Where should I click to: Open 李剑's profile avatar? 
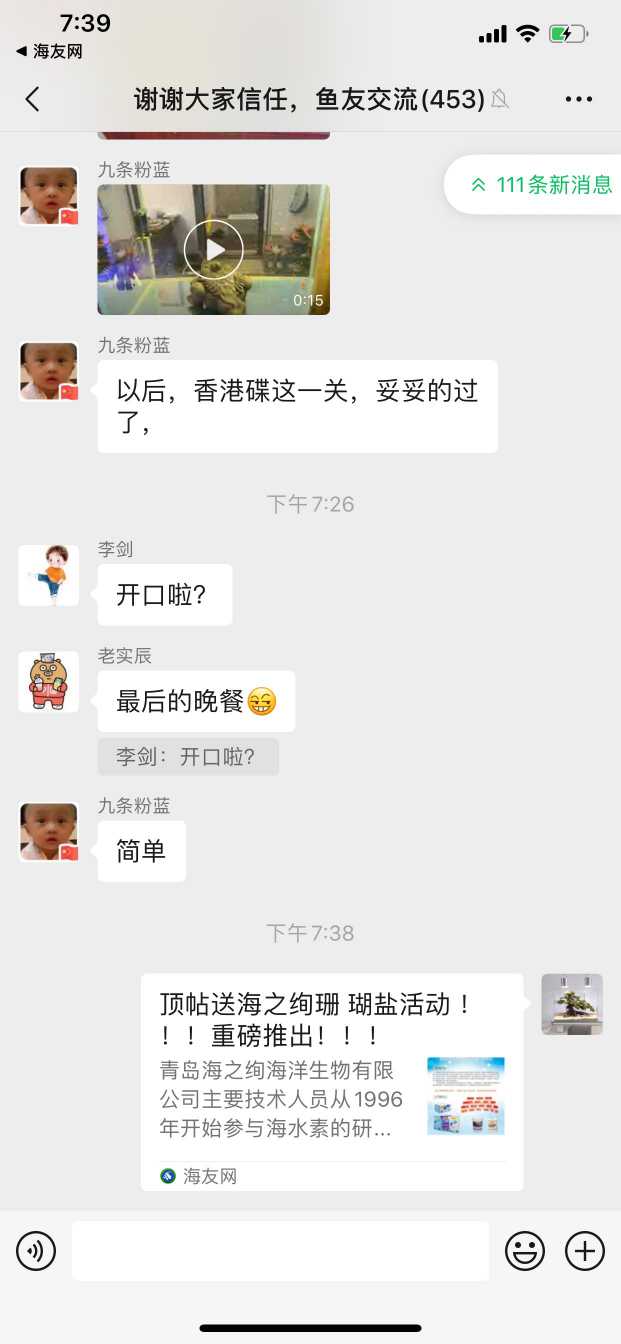(48, 575)
